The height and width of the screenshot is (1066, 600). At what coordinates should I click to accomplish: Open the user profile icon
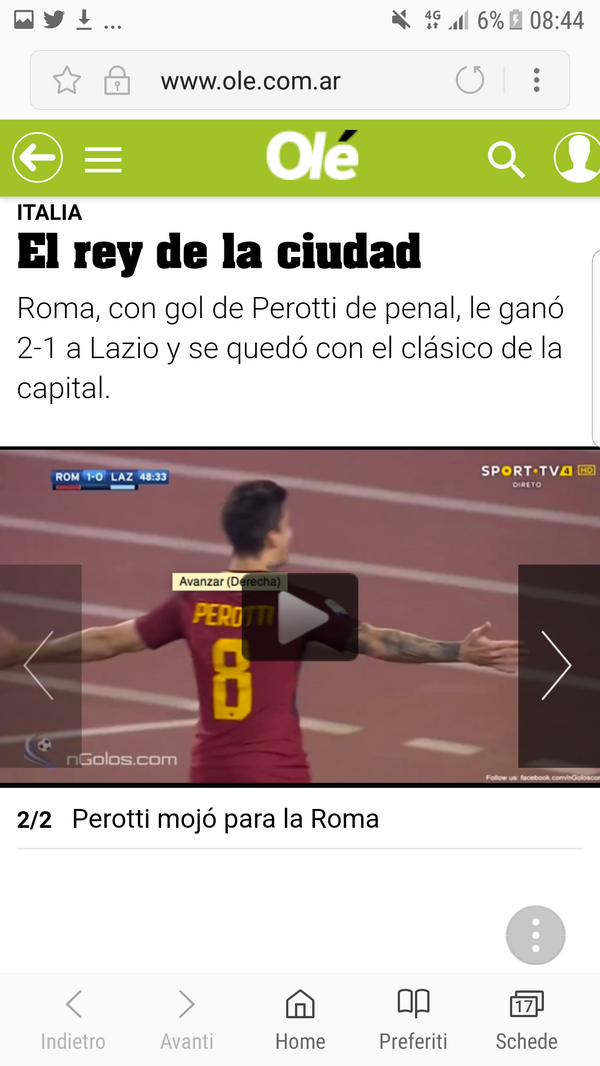[x=578, y=158]
